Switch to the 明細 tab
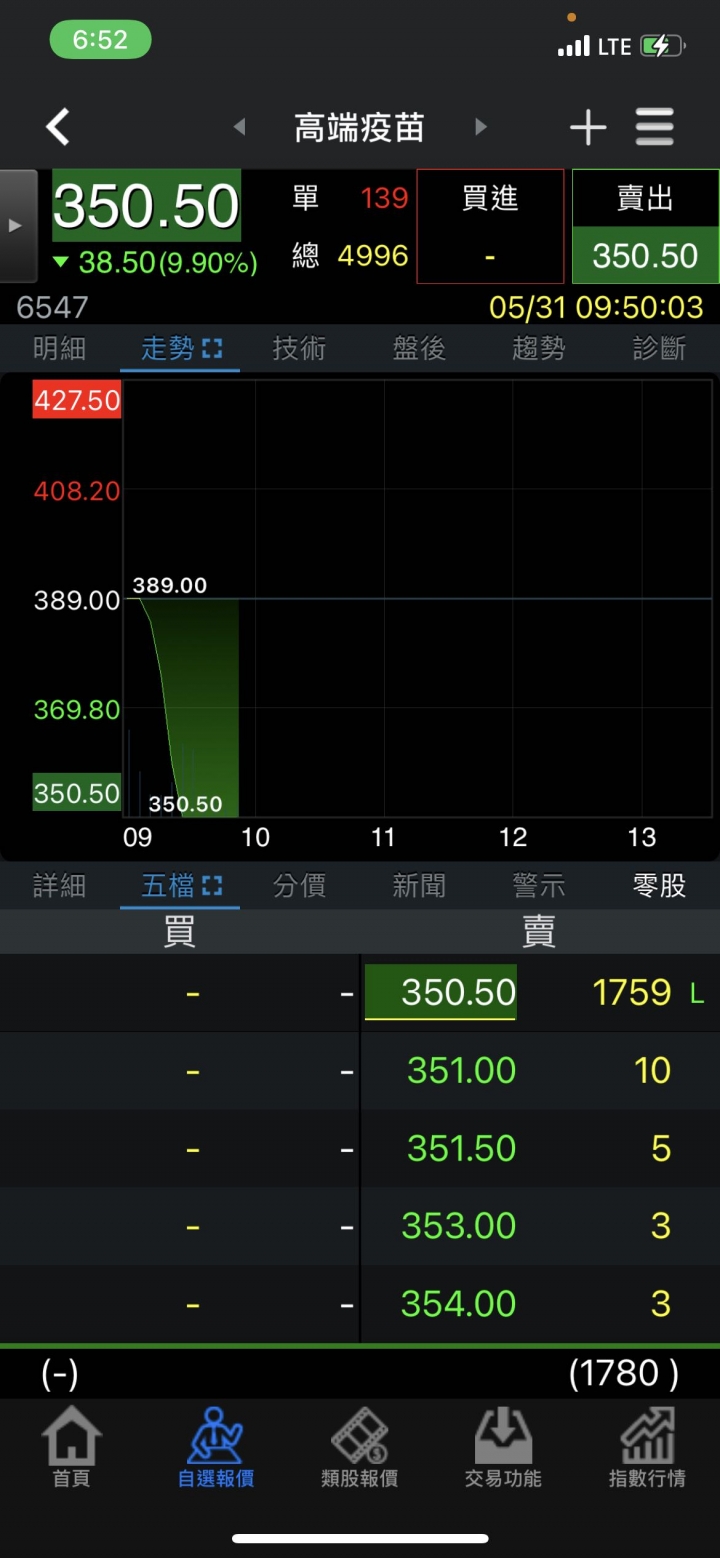 pos(59,348)
